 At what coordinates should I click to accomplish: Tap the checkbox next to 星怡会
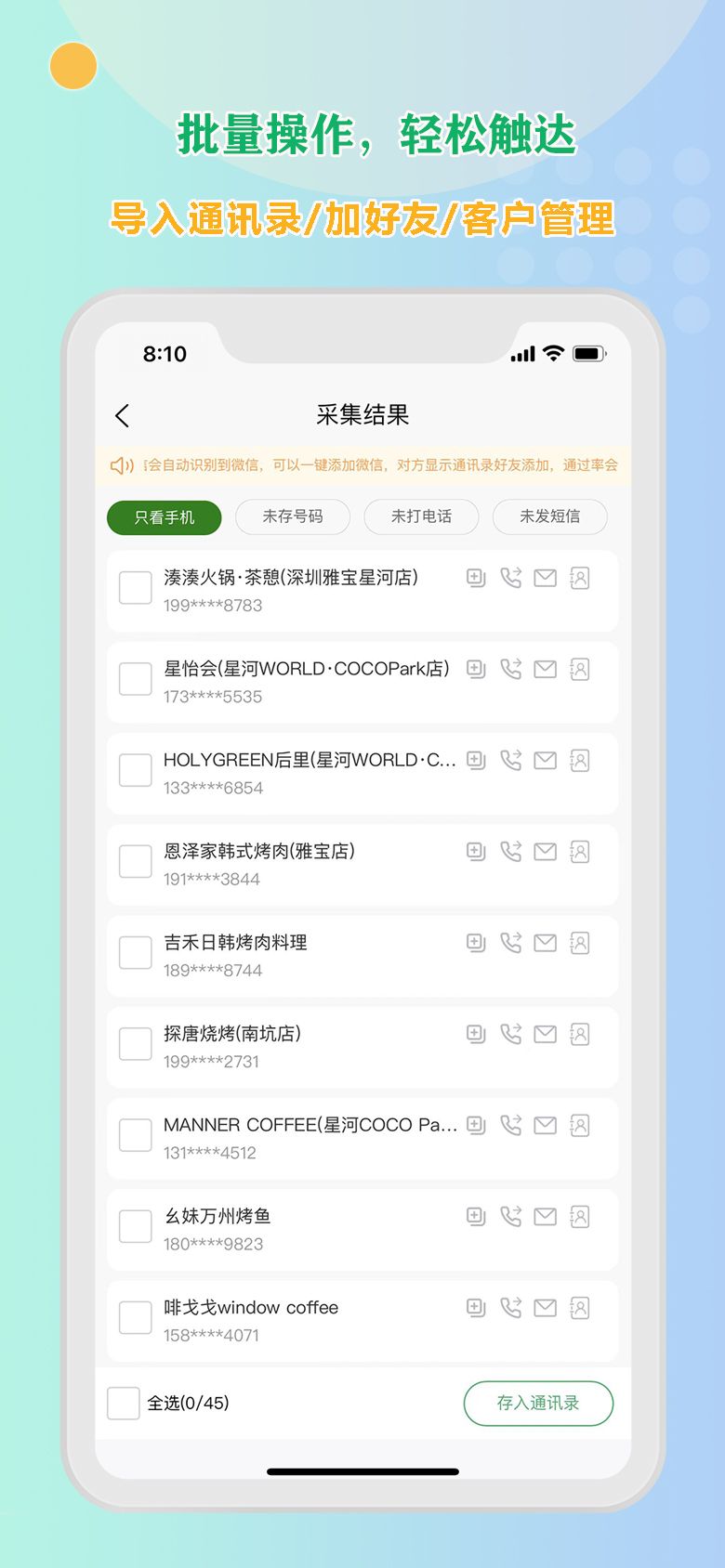pos(134,678)
